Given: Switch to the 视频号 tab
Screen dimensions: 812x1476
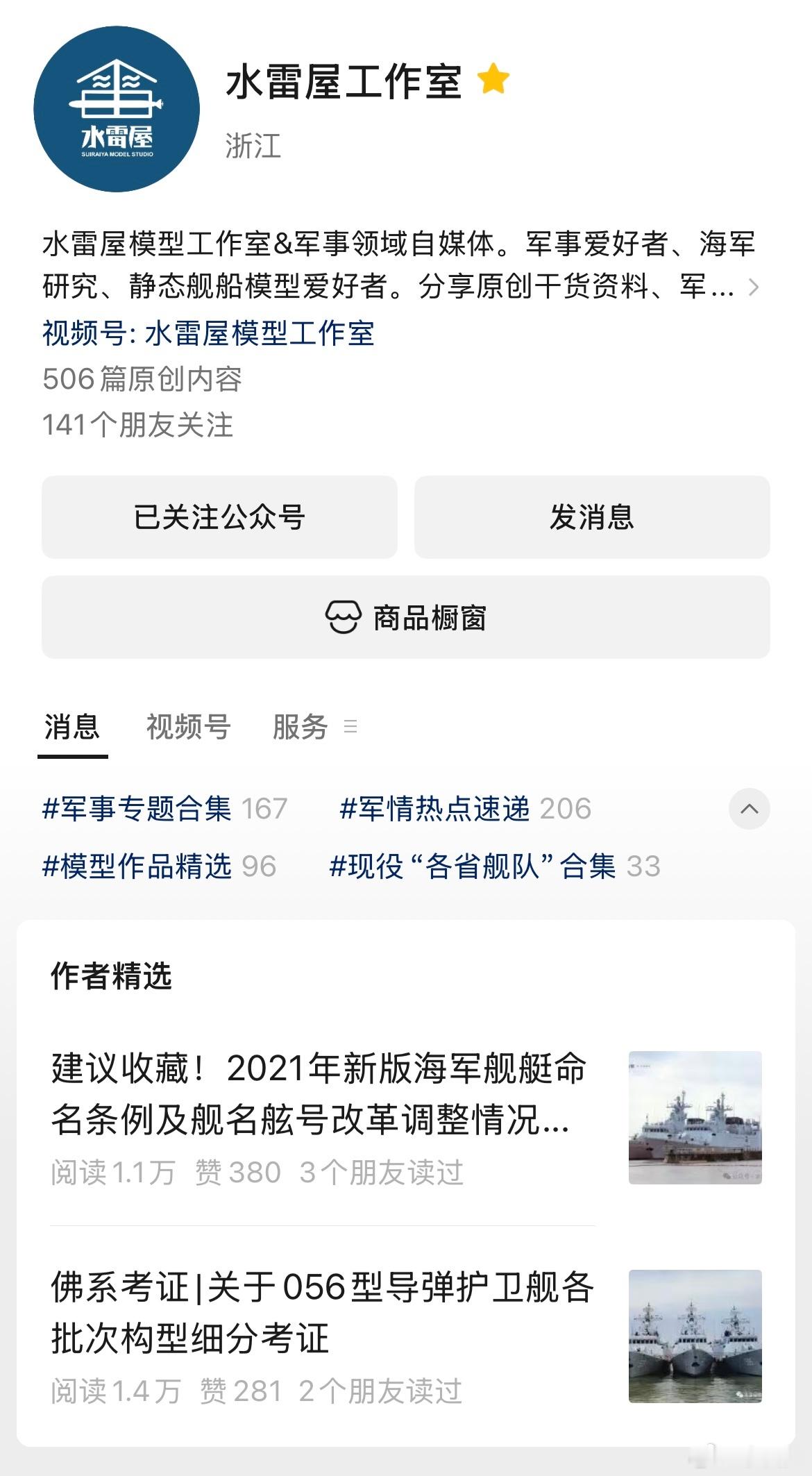Looking at the screenshot, I should pyautogui.click(x=185, y=726).
